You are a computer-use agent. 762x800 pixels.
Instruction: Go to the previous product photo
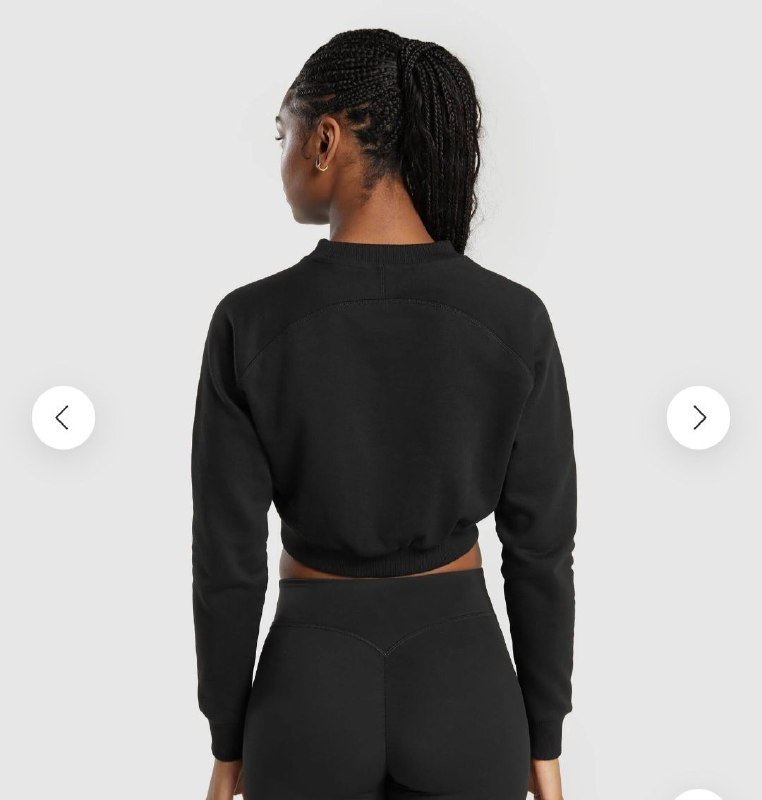tap(63, 418)
